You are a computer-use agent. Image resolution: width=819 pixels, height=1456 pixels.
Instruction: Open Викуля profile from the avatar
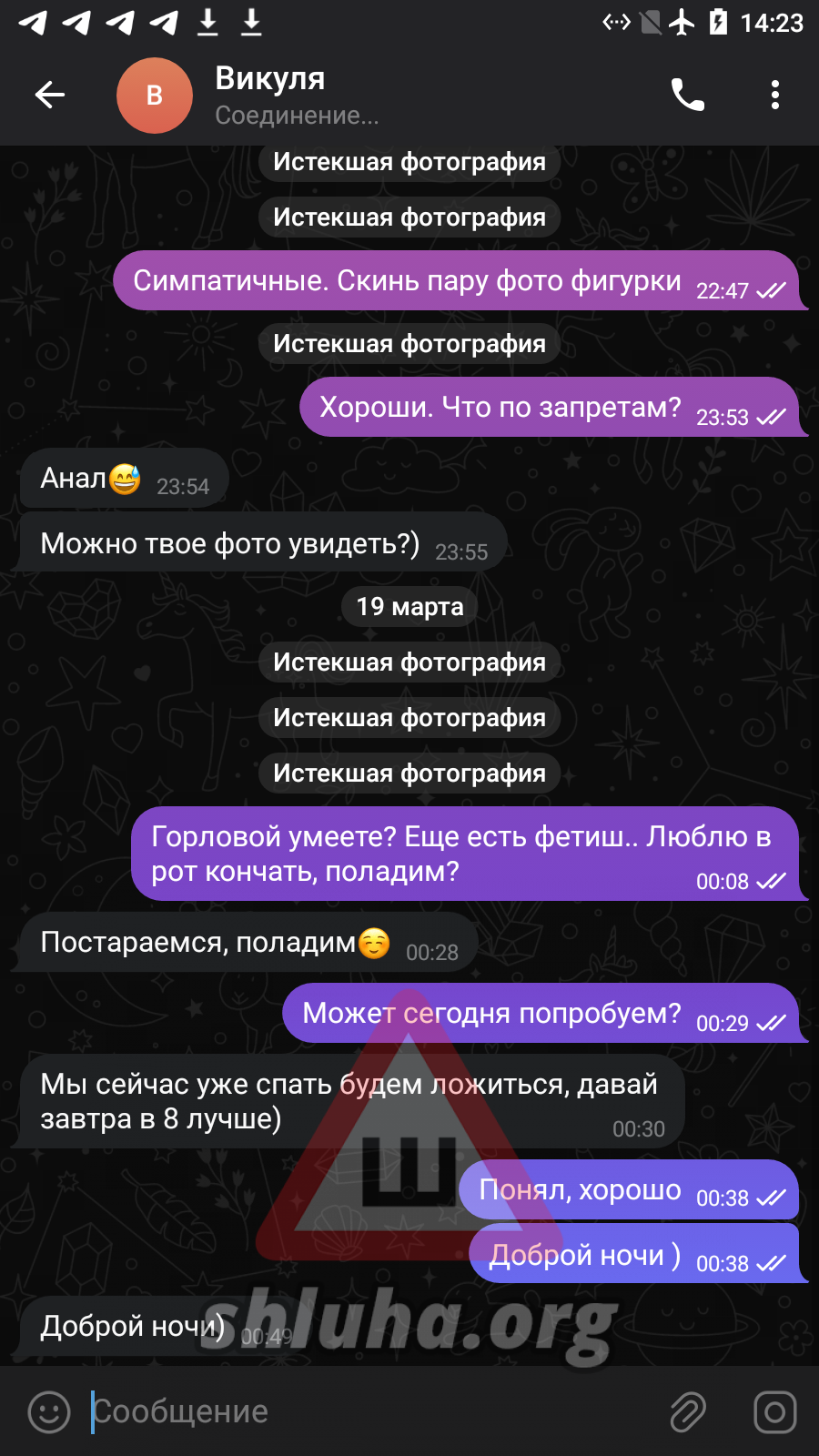click(x=155, y=96)
